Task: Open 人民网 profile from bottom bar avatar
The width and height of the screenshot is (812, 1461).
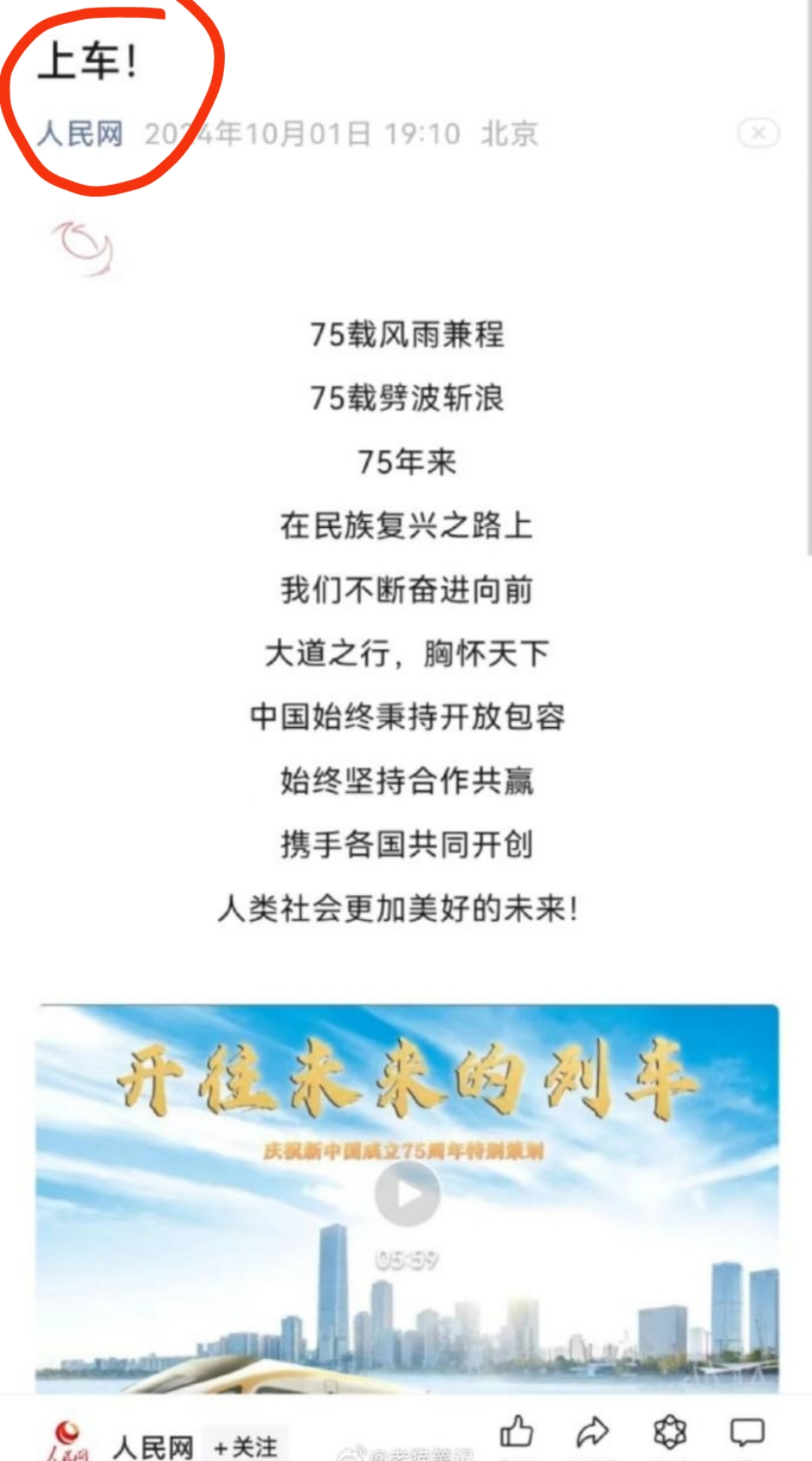Action: click(68, 1441)
